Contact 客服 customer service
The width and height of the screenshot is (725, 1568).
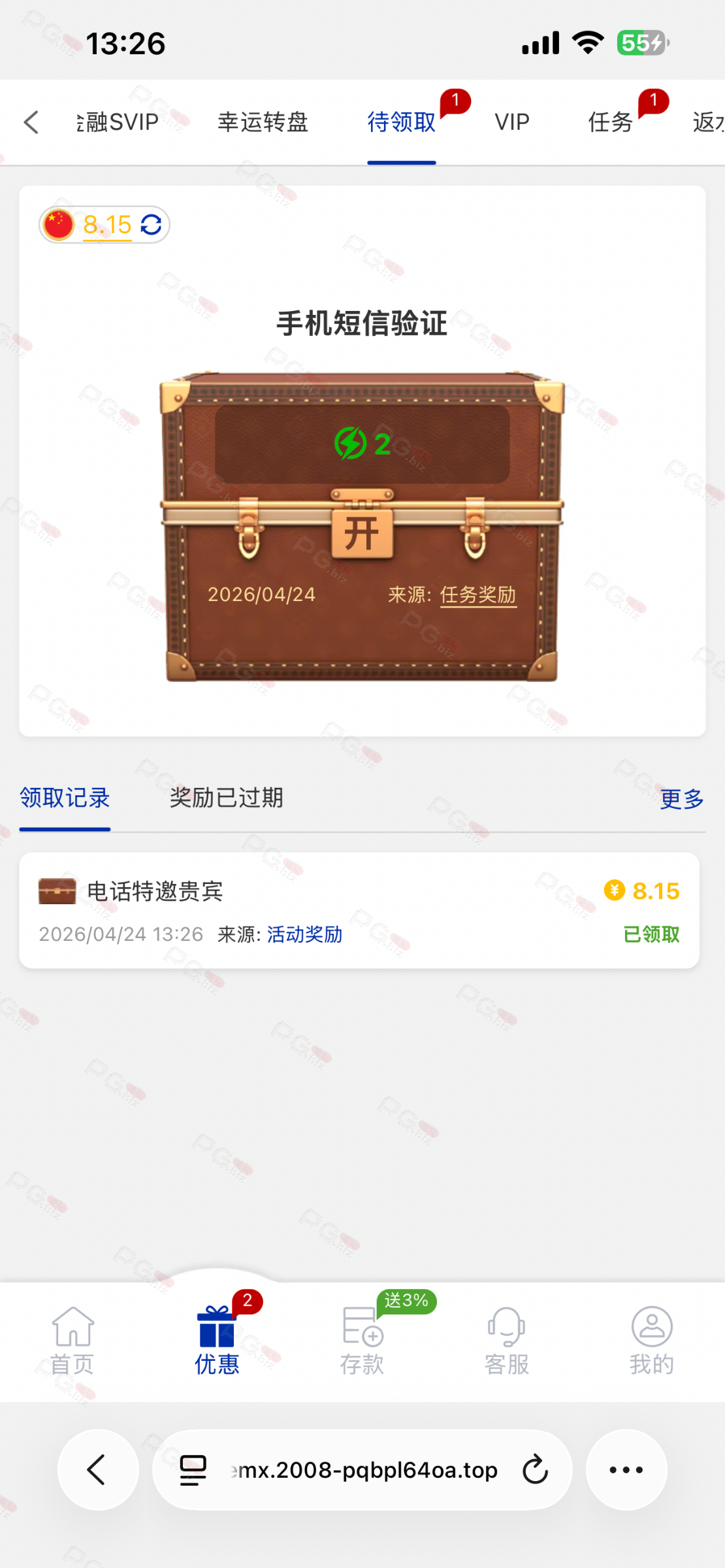click(507, 1341)
